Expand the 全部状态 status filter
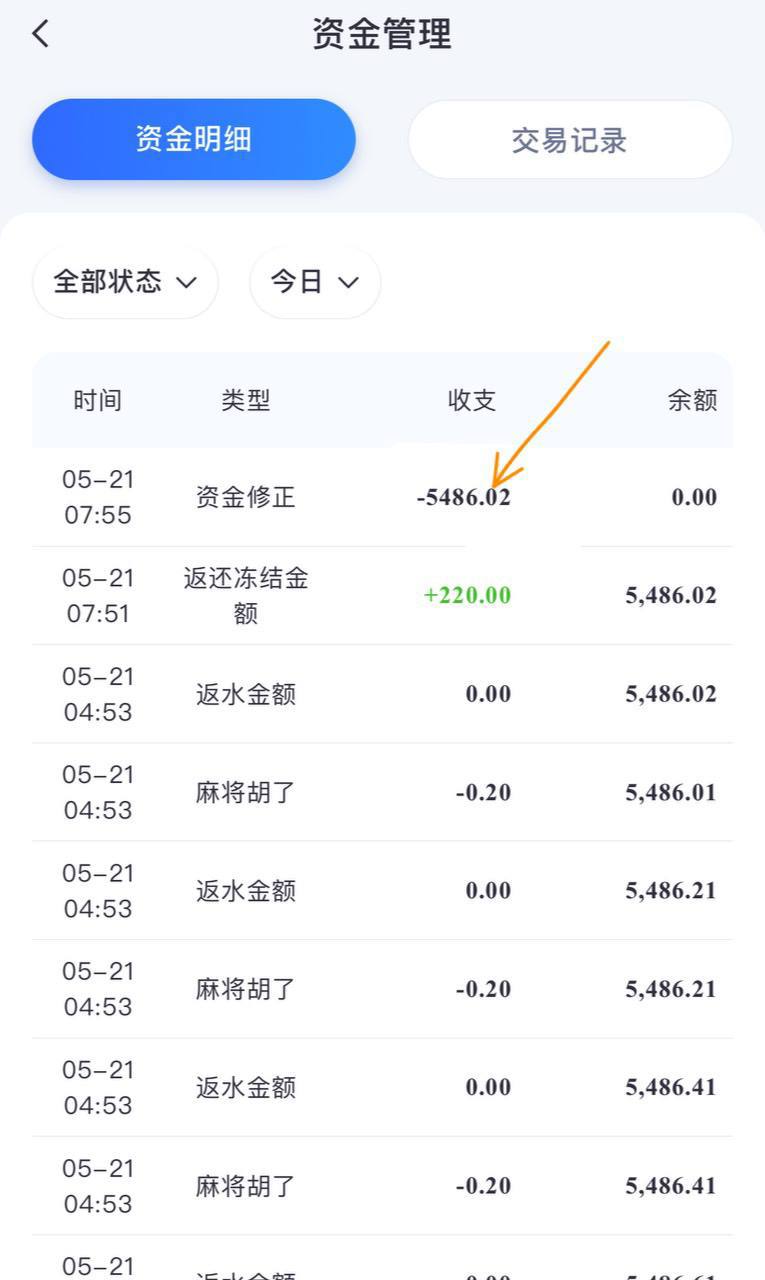Viewport: 765px width, 1280px height. pos(125,282)
